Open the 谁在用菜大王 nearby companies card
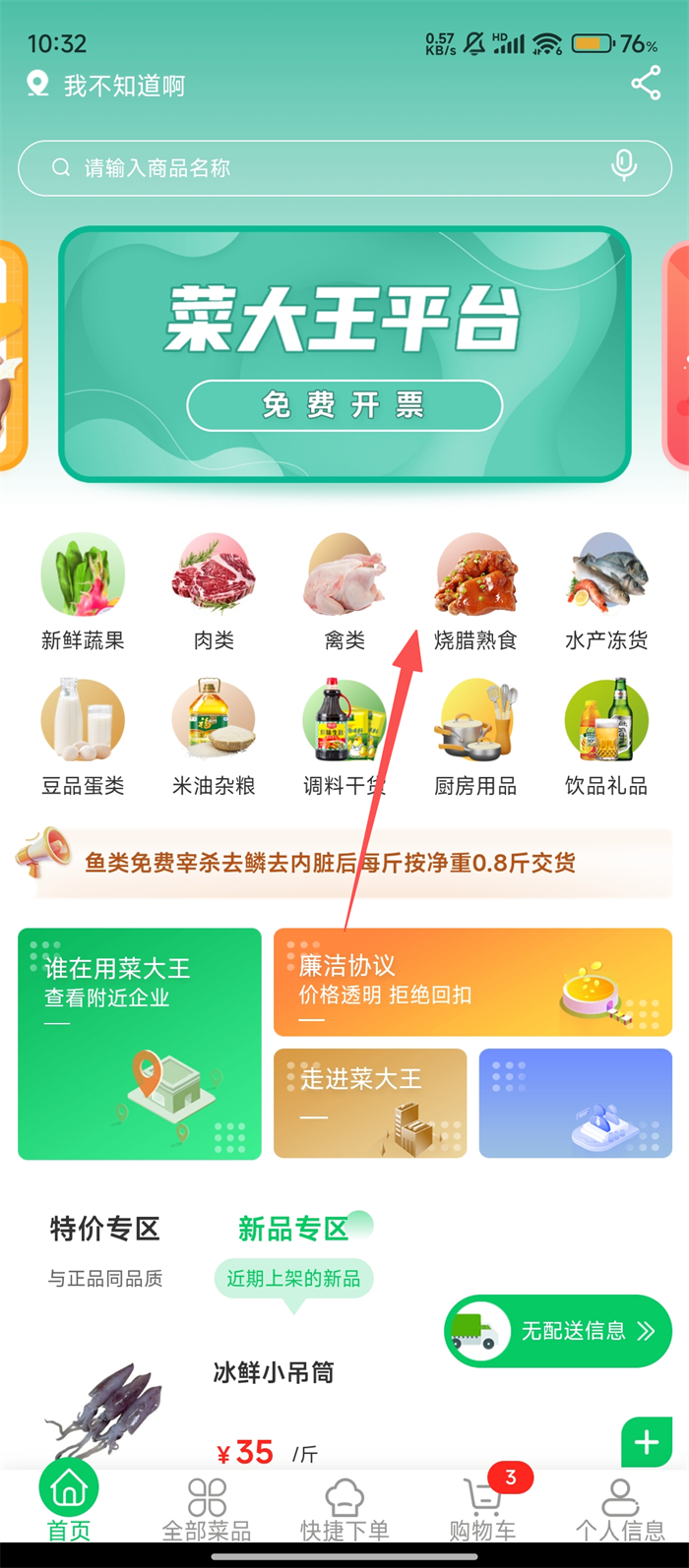 pyautogui.click(x=140, y=1044)
